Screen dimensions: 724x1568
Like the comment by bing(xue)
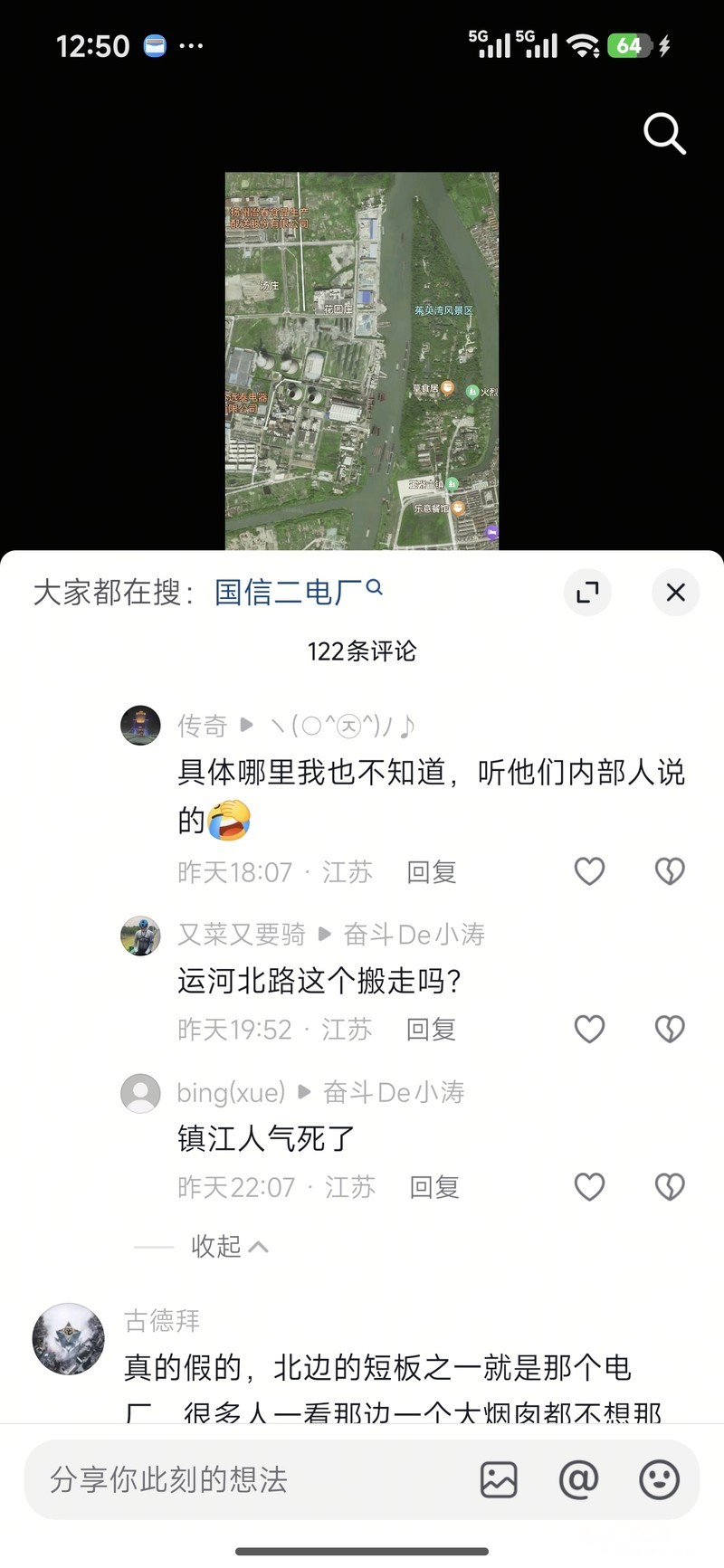[589, 1186]
